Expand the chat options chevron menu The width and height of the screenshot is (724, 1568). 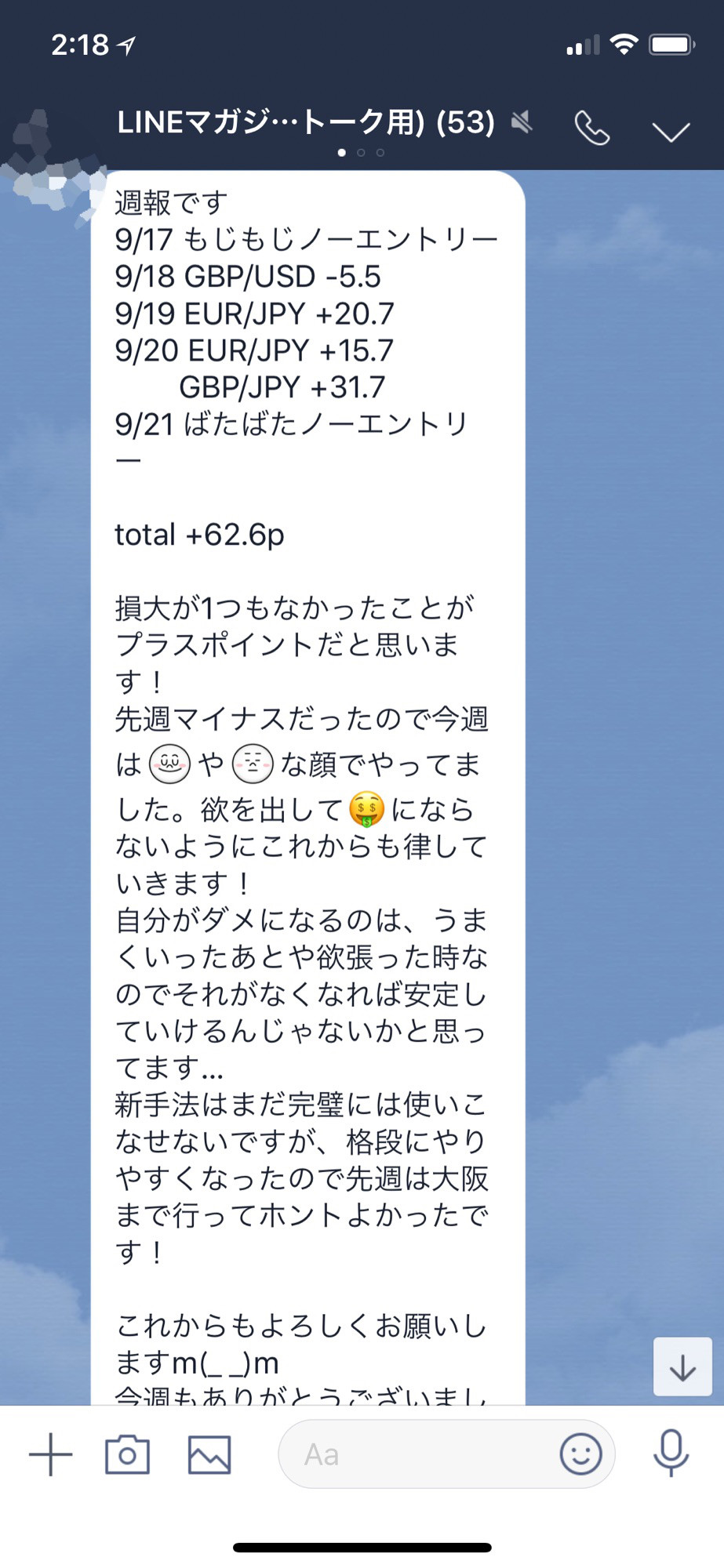671,131
